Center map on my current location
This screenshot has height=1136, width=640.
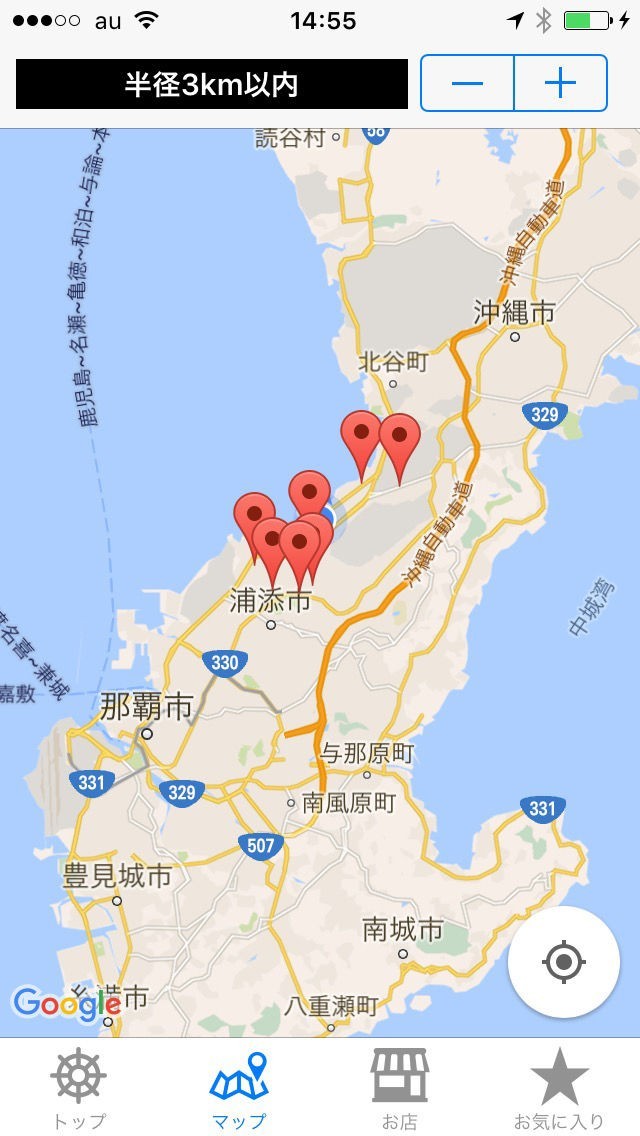click(x=564, y=962)
